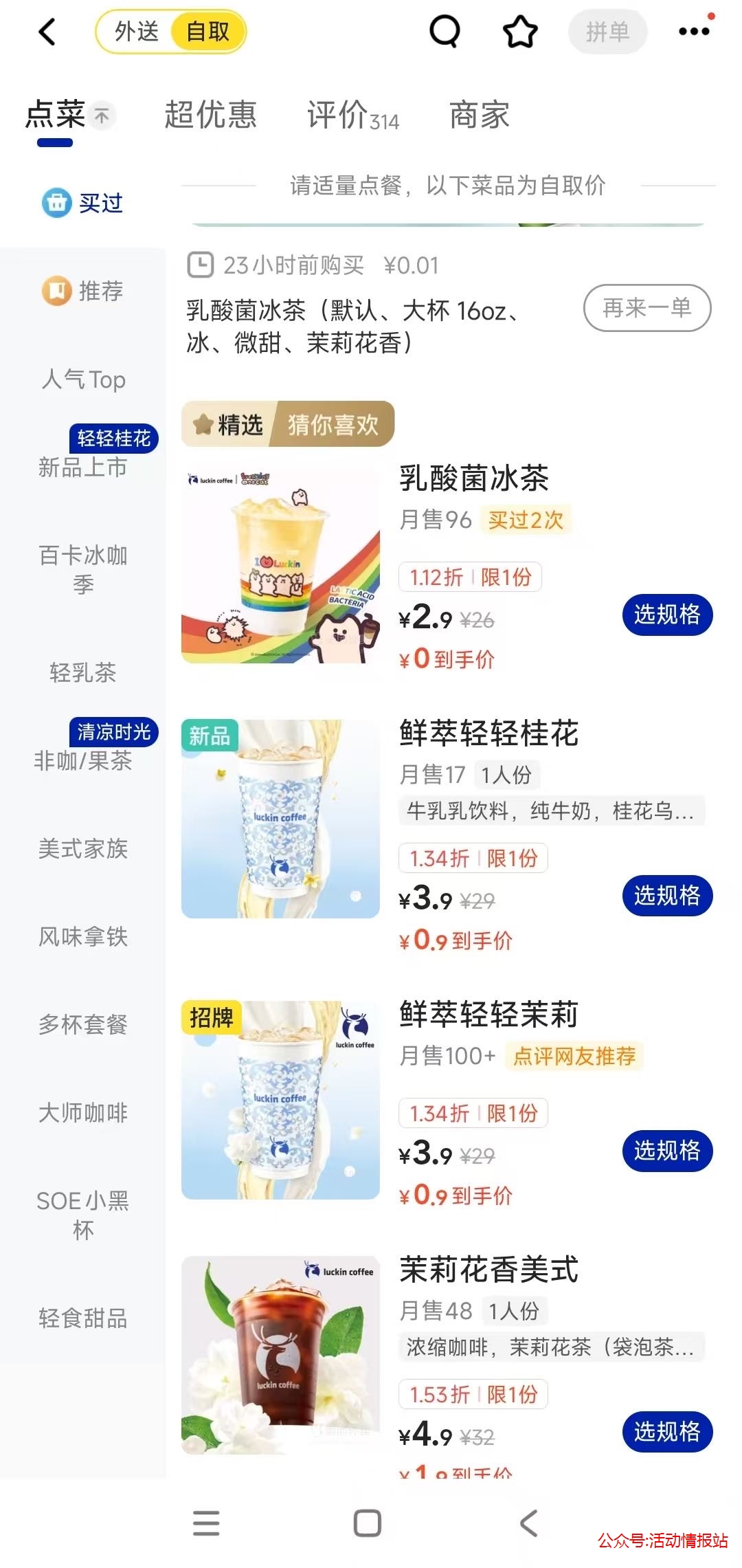Select the 轻乳茶 category

click(x=83, y=673)
